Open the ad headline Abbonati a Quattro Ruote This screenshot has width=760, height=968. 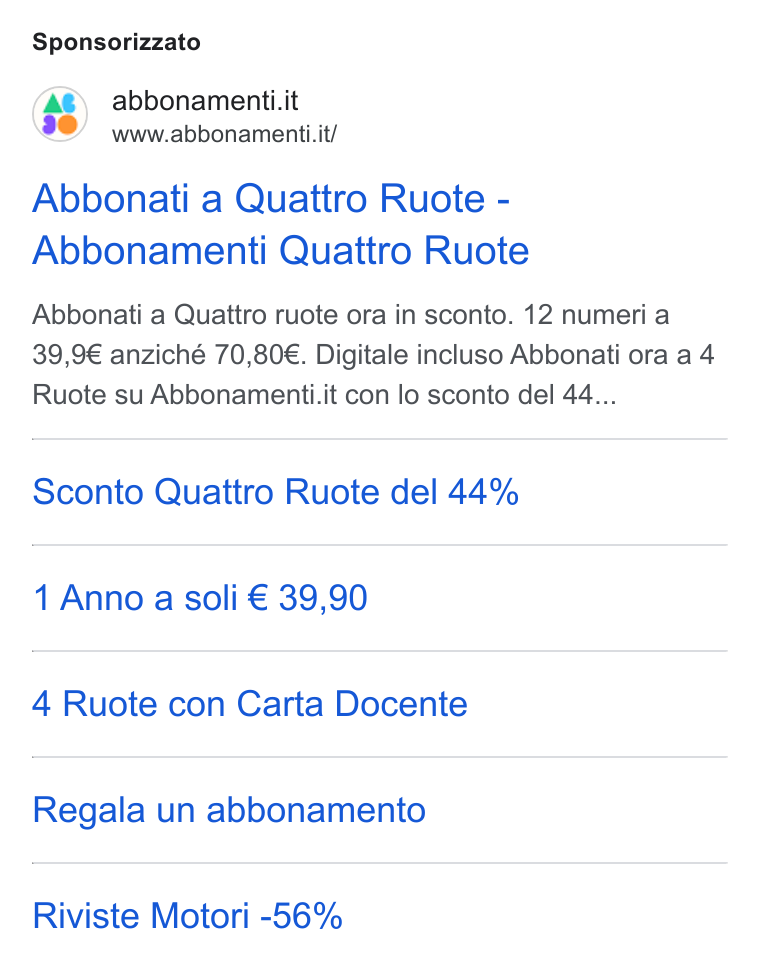pos(281,224)
